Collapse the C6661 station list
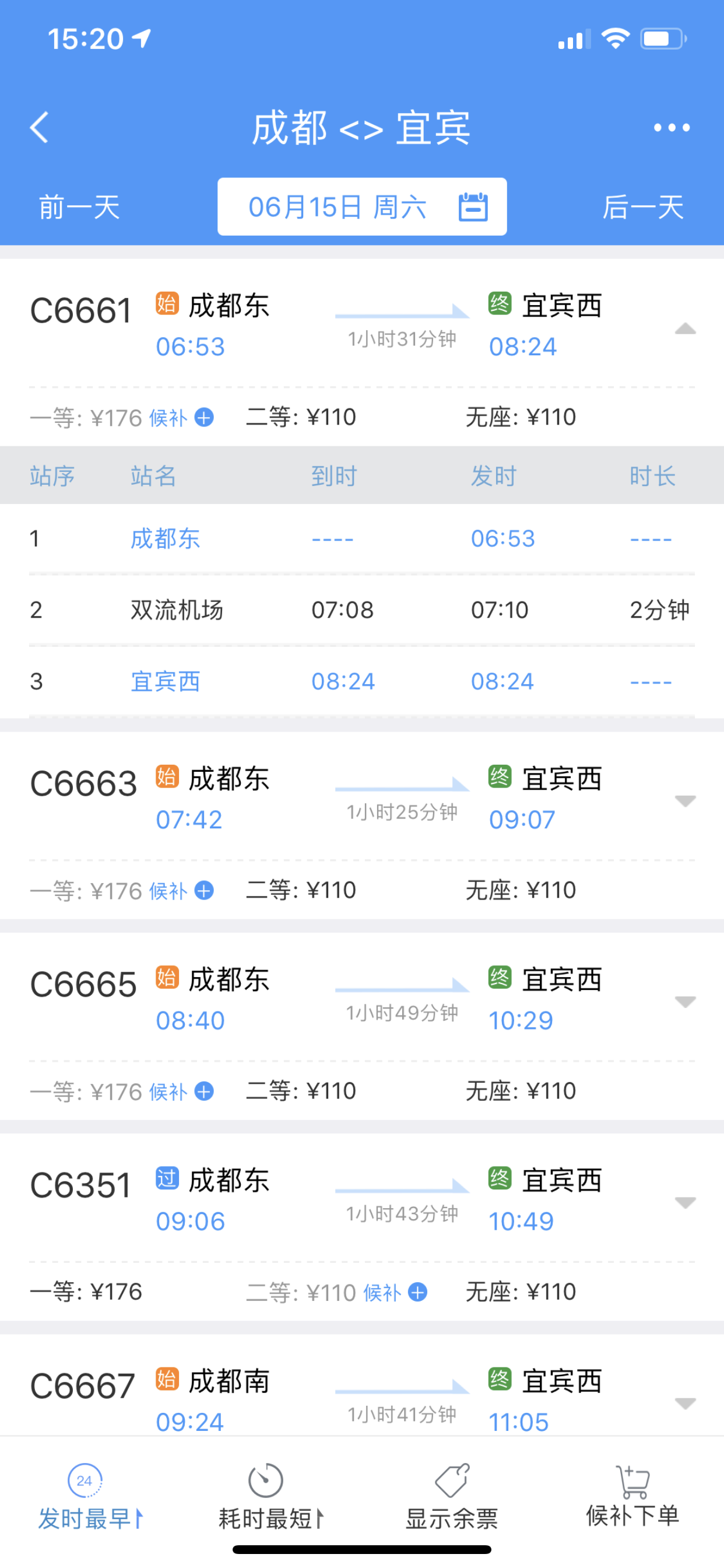Image resolution: width=724 pixels, height=1568 pixels. tap(686, 328)
